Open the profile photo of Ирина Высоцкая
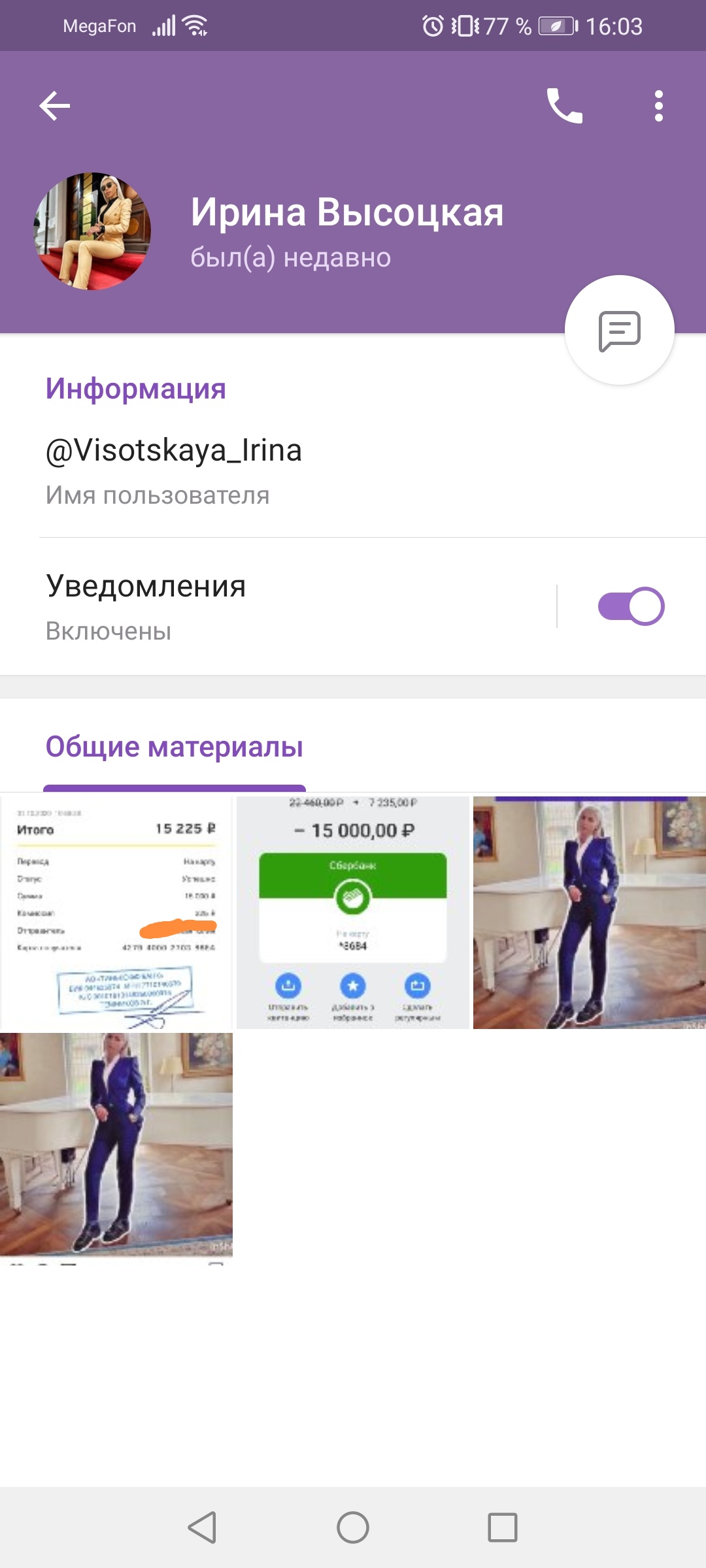Screen dimensions: 706x1568 click(92, 231)
